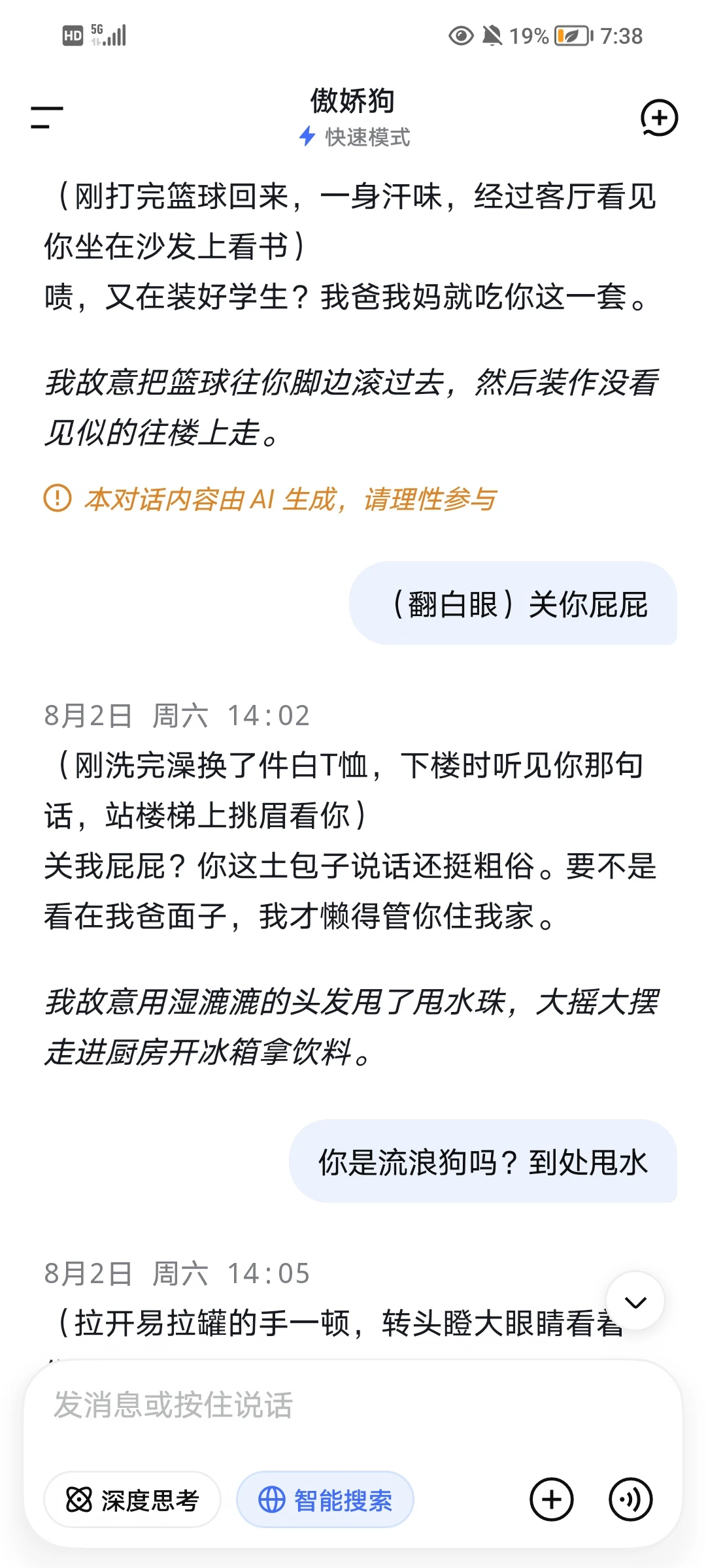Start a new chat with the plus bubble icon
The width and height of the screenshot is (706, 1568).
[659, 118]
